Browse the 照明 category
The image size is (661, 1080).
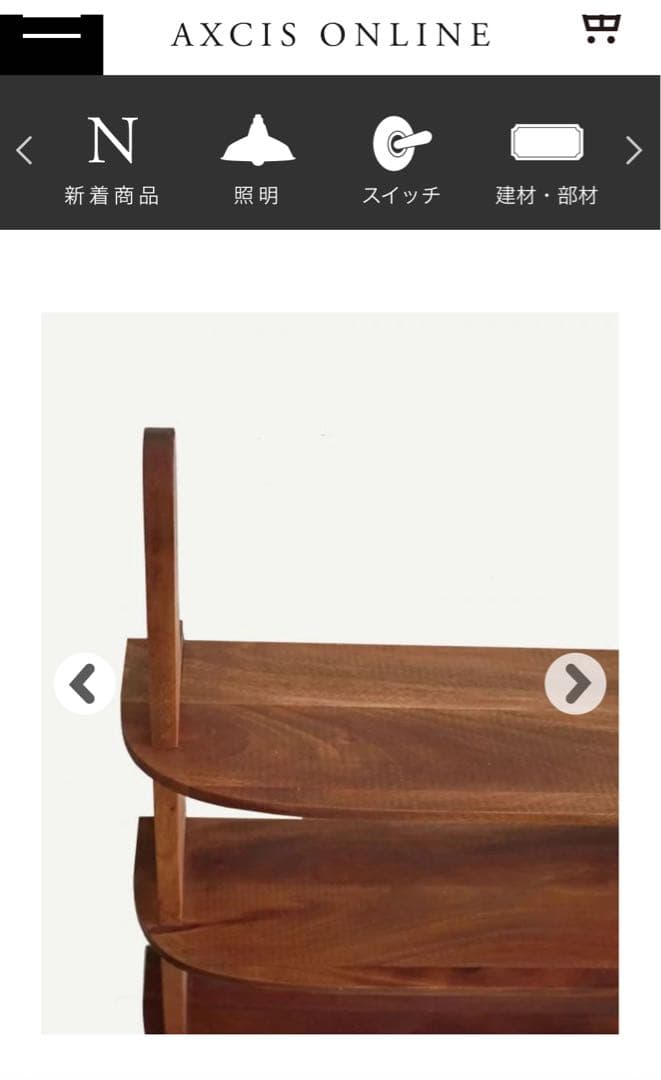point(257,160)
